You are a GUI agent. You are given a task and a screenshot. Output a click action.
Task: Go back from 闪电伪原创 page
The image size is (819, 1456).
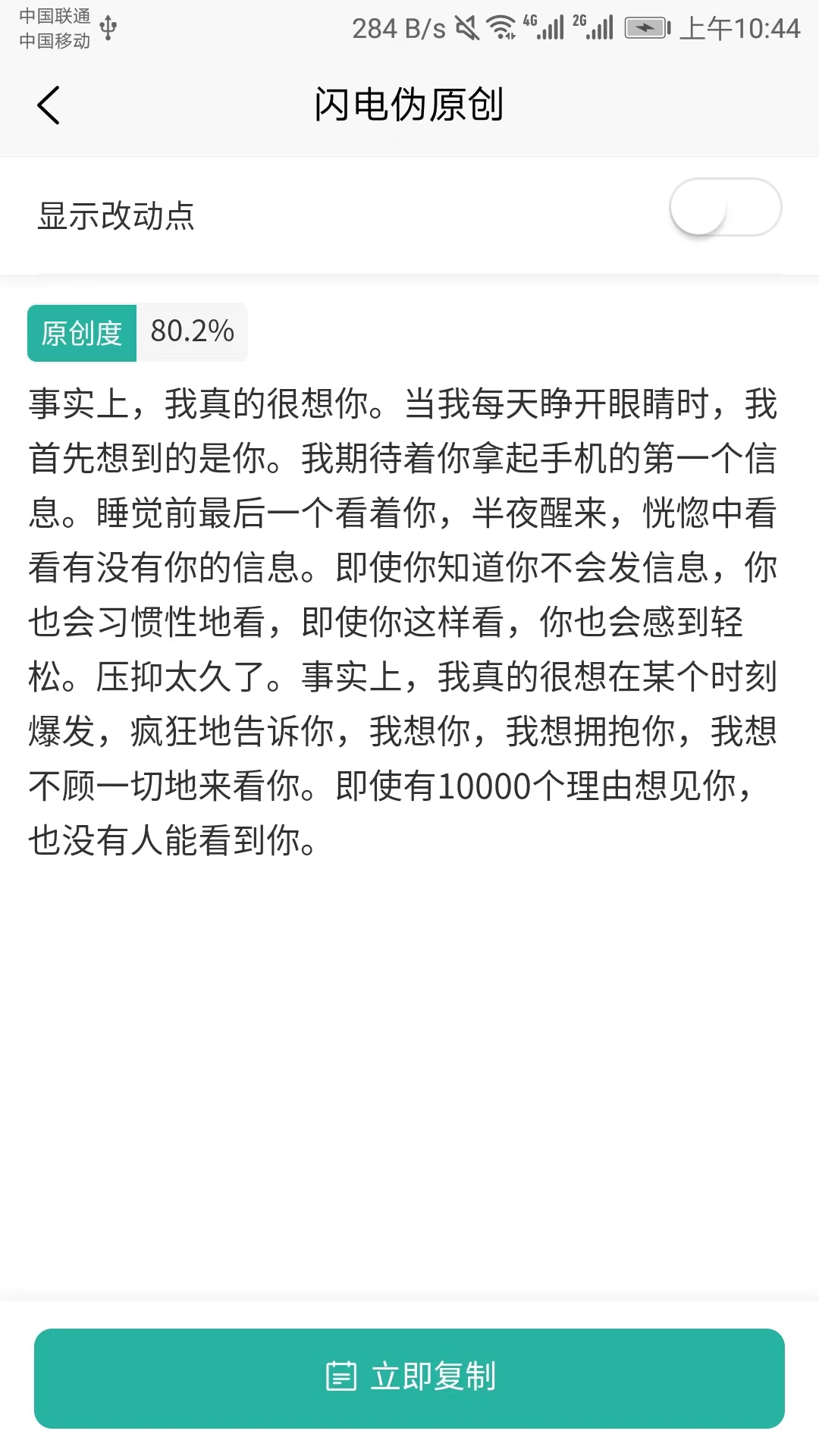pos(49,105)
